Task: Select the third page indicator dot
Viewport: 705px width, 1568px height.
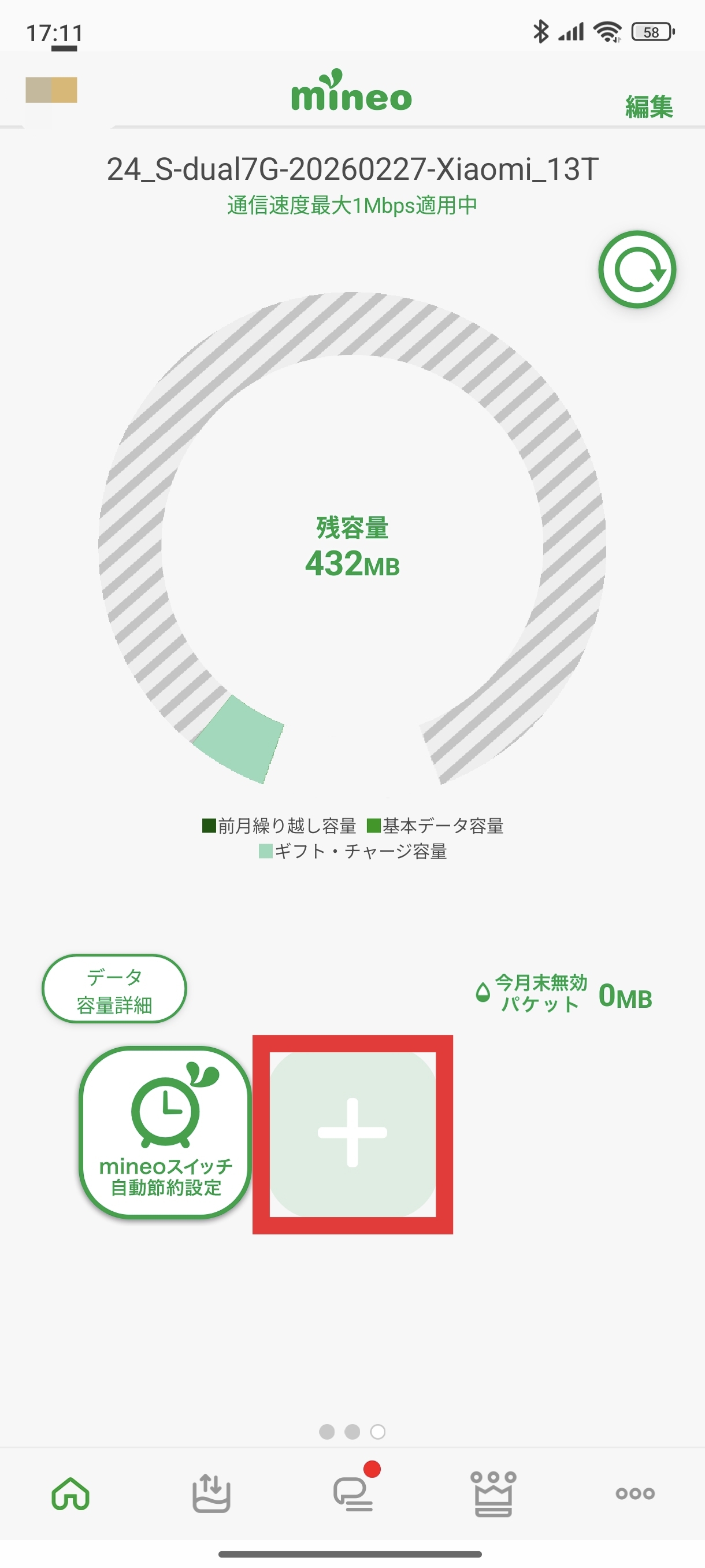Action: (x=378, y=1432)
